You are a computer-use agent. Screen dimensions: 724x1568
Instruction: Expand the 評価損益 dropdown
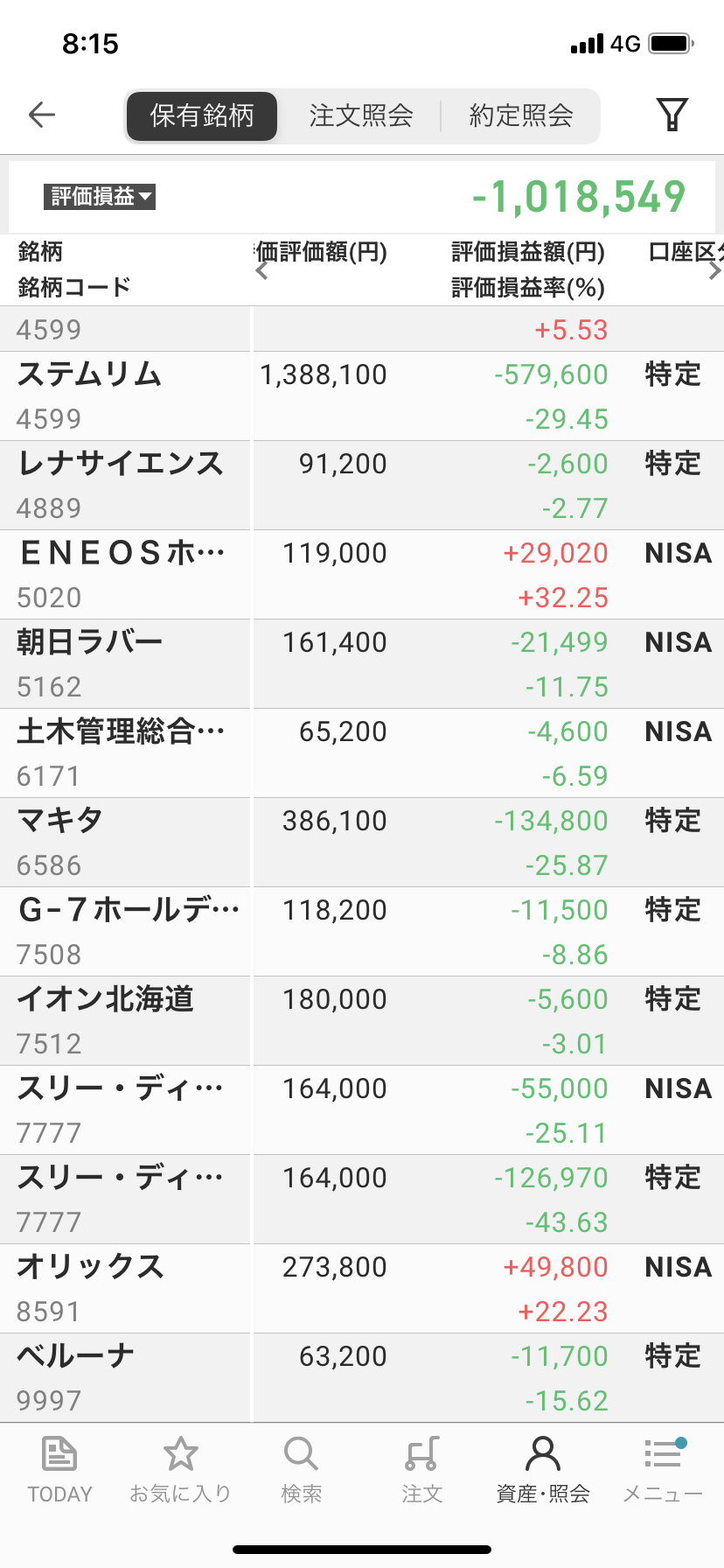coord(100,197)
